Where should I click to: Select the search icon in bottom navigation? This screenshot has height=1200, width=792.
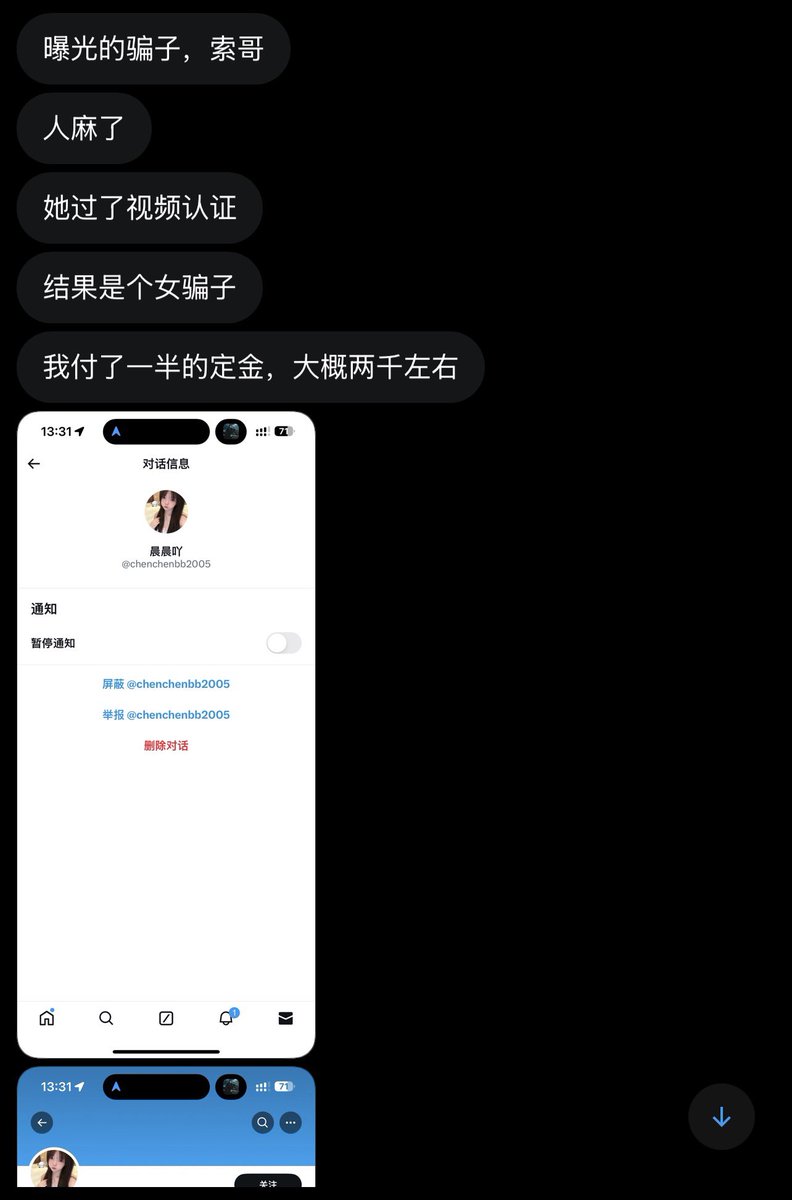click(106, 1018)
